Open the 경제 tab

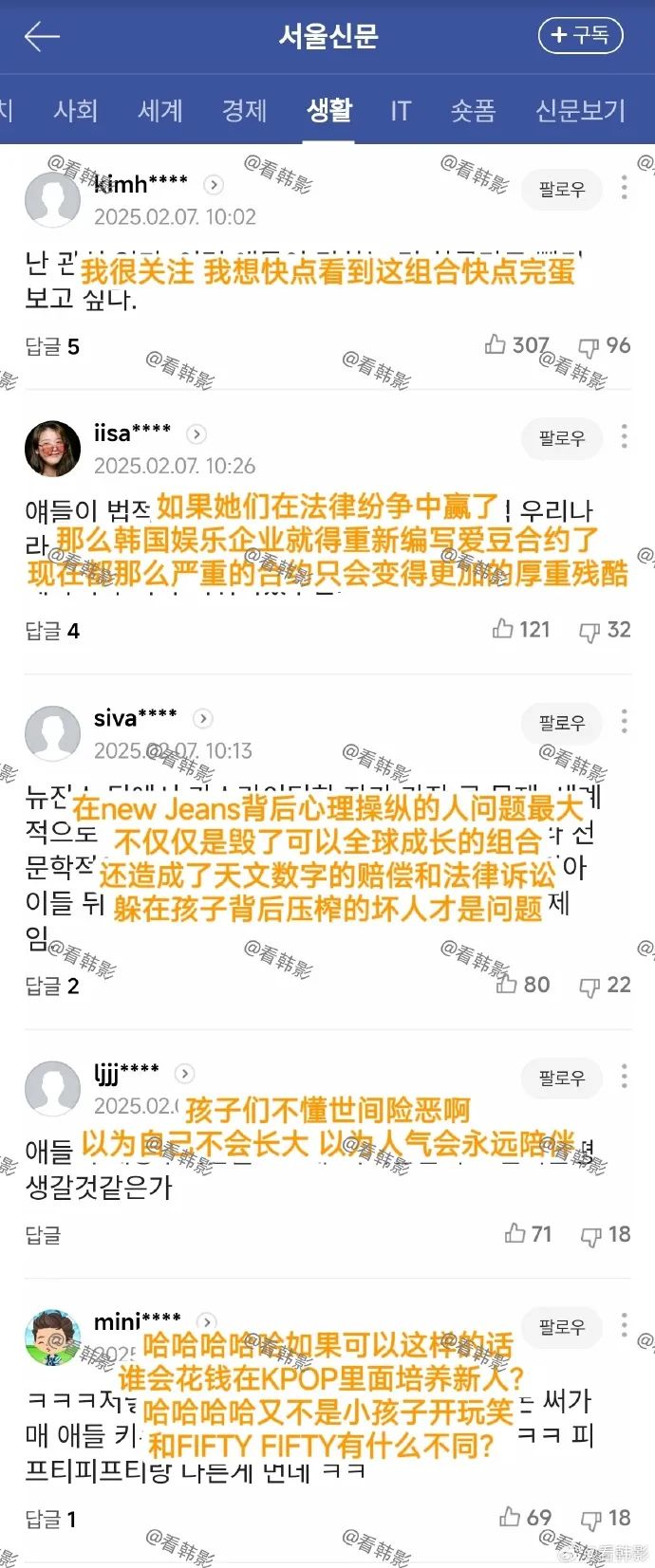tap(244, 111)
